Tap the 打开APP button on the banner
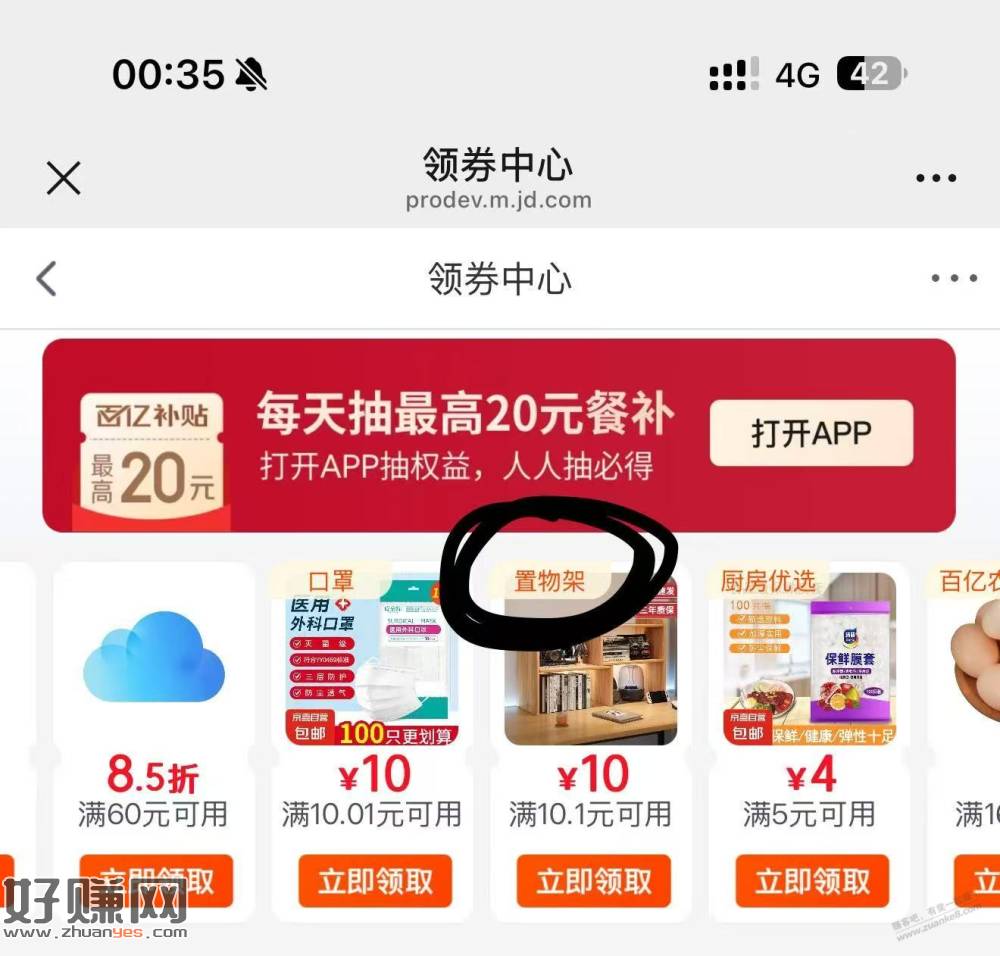The height and width of the screenshot is (956, 1000). (811, 433)
